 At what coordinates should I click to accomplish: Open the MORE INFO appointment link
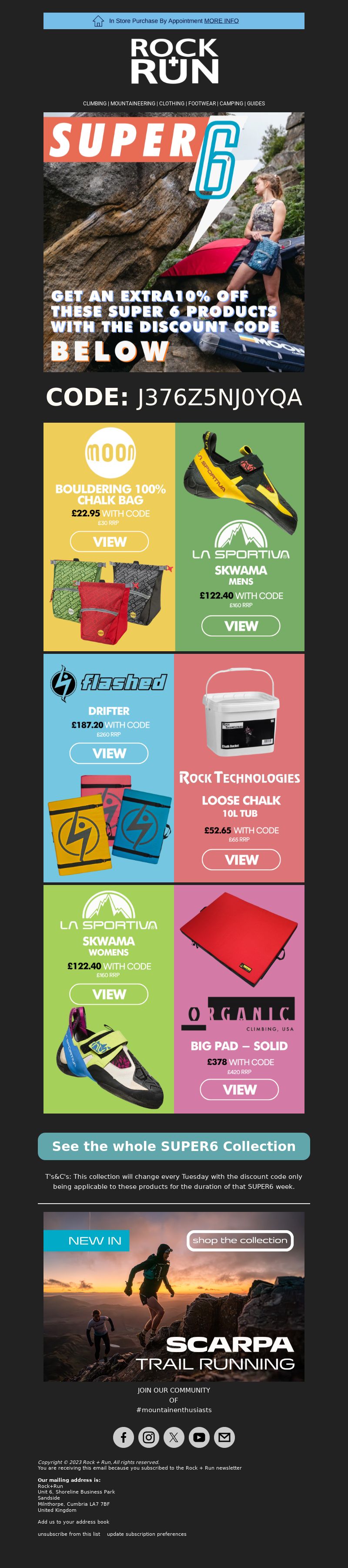coord(221,21)
